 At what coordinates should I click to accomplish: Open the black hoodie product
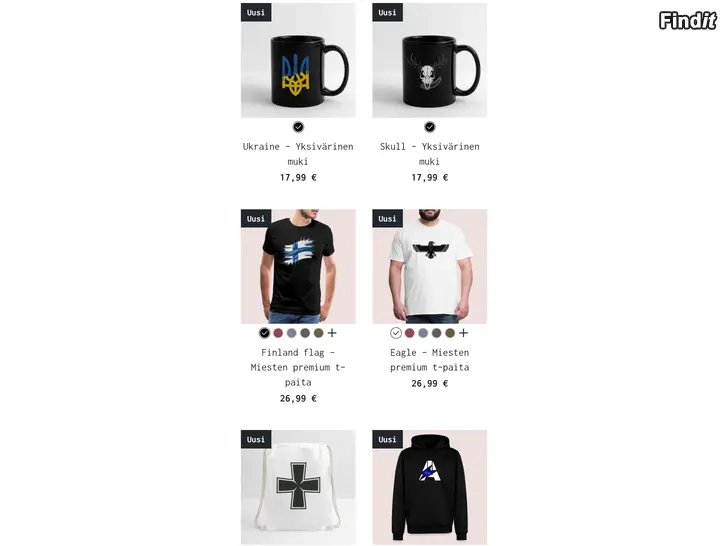click(x=429, y=488)
